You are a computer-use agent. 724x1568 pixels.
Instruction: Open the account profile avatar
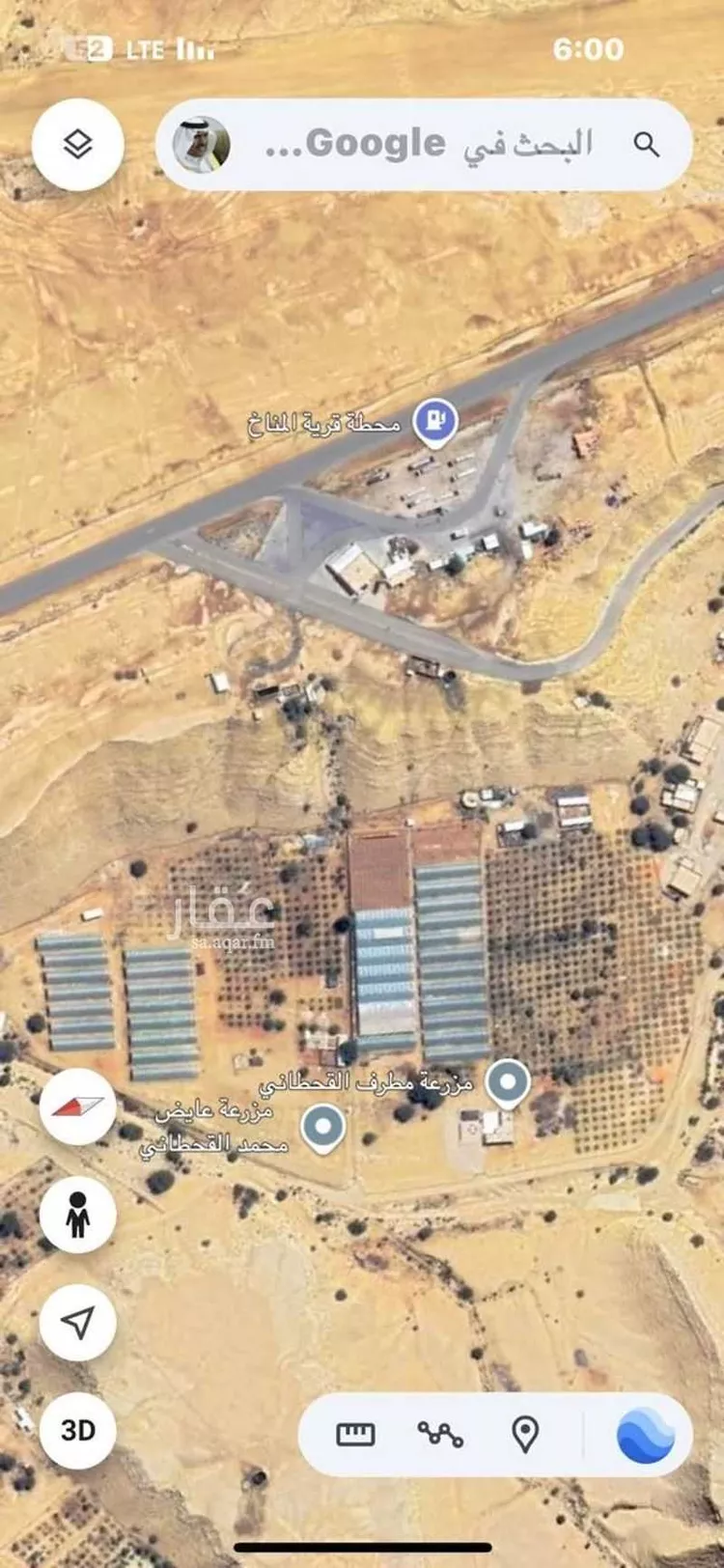click(x=201, y=145)
